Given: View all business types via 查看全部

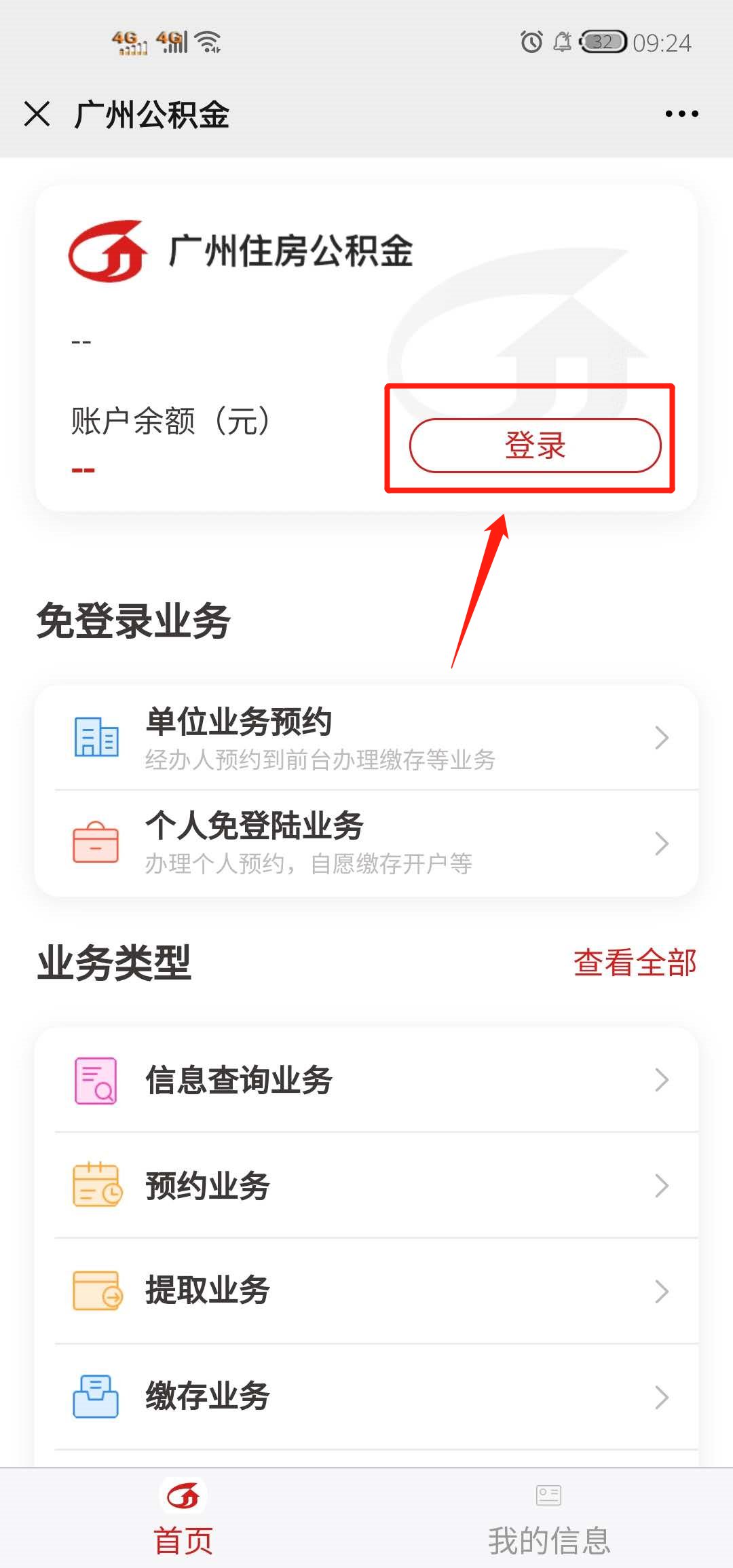Looking at the screenshot, I should tap(635, 963).
